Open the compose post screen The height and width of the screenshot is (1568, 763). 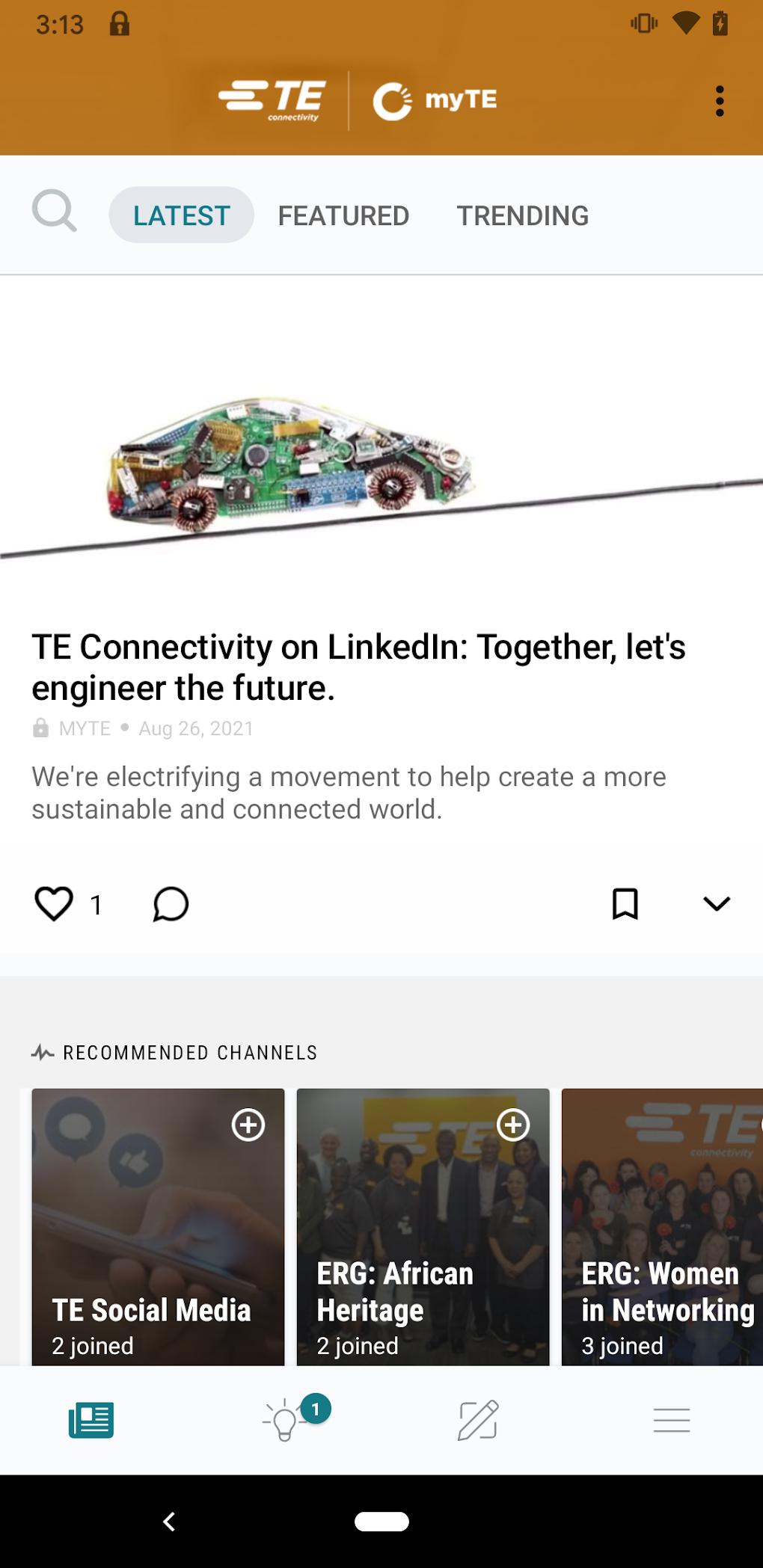point(478,1418)
